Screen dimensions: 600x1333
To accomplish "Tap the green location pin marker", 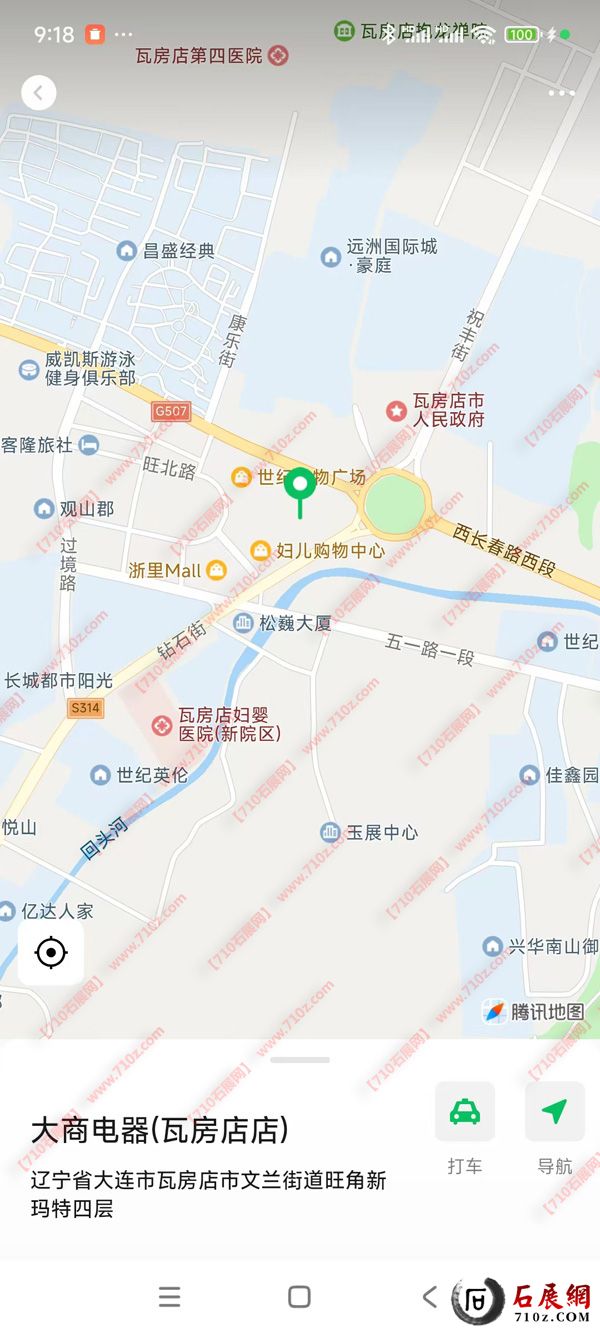I will tap(299, 487).
